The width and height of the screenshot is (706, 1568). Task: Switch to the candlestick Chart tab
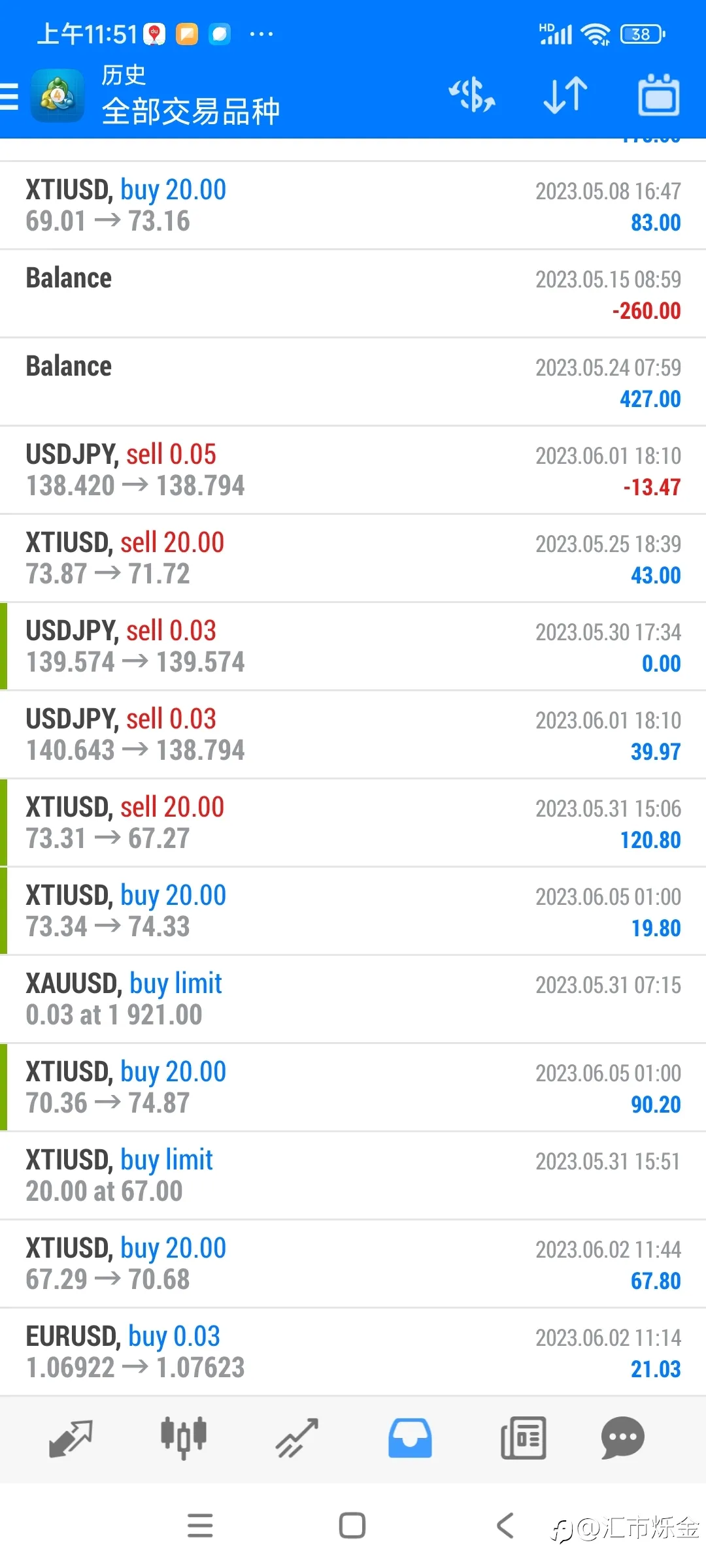[184, 1438]
